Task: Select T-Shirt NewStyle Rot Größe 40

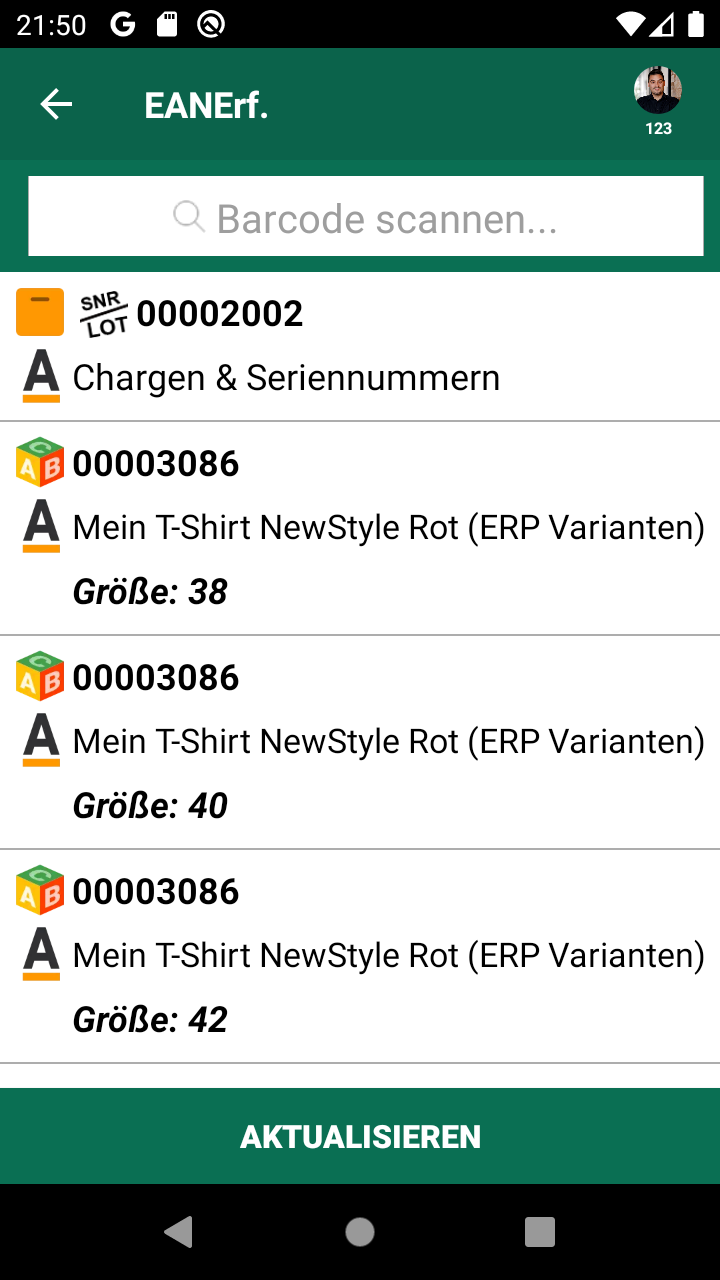Action: point(360,742)
